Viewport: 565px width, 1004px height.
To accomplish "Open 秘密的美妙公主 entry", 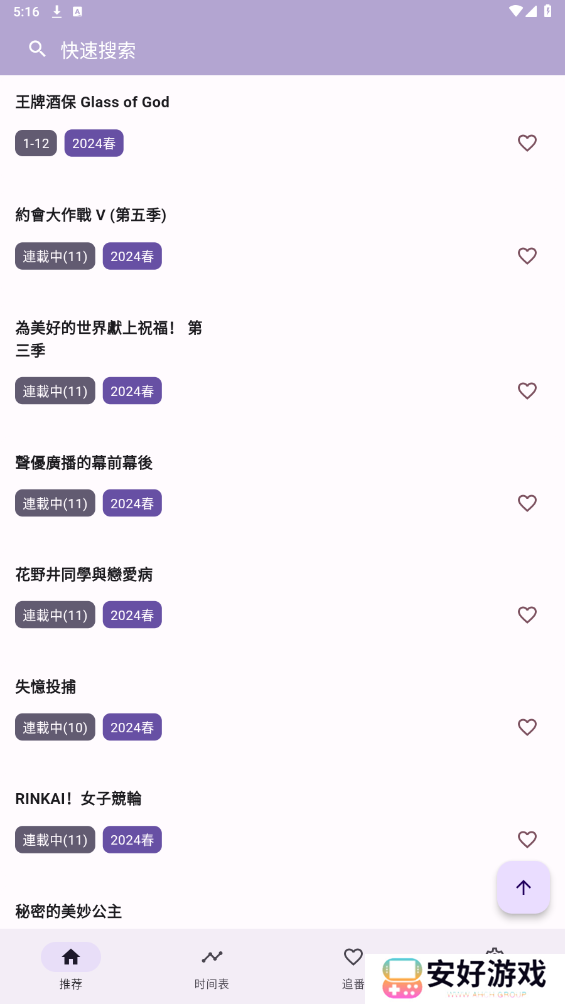I will (x=69, y=911).
